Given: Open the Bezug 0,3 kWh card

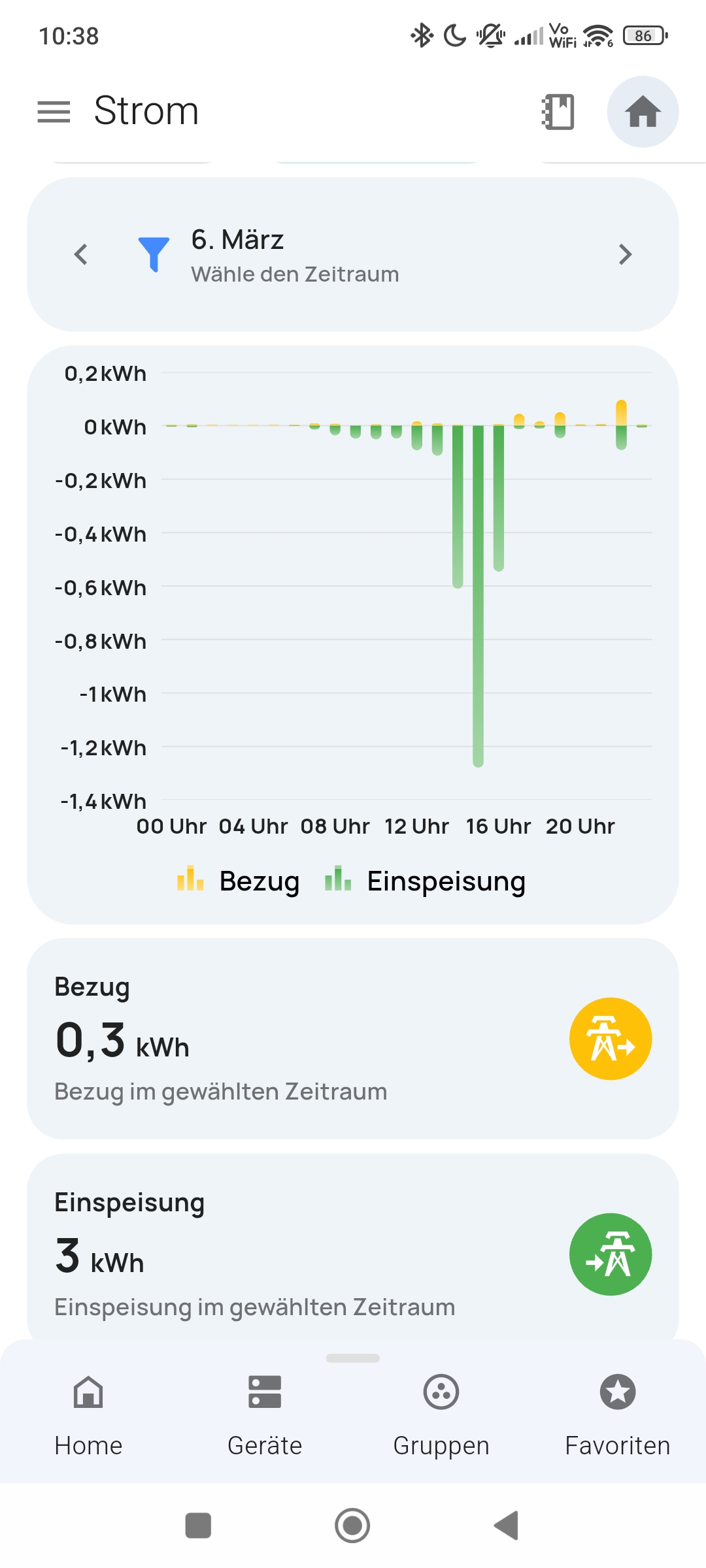Looking at the screenshot, I should pyautogui.click(x=353, y=1039).
